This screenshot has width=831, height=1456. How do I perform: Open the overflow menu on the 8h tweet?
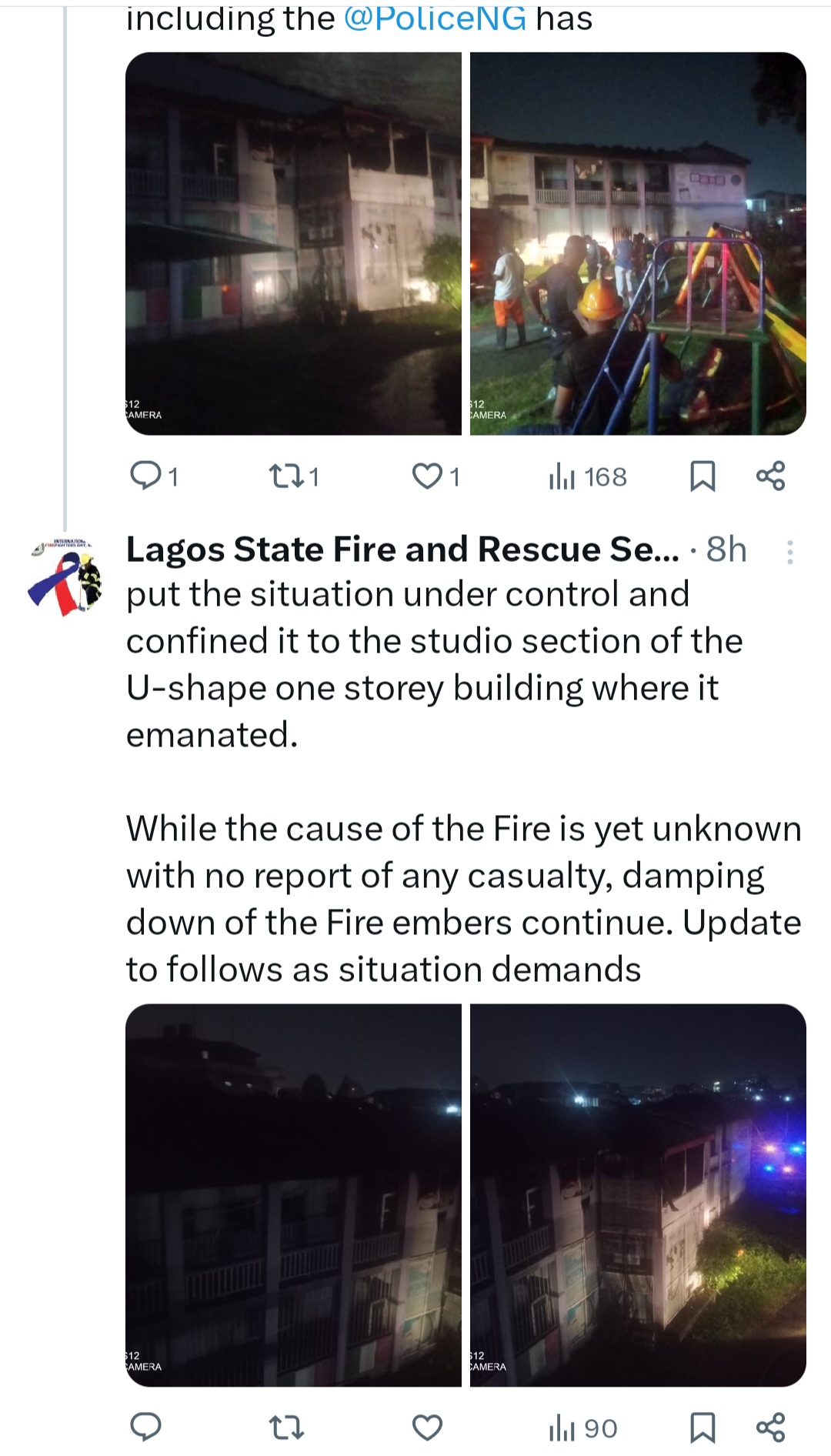tap(789, 552)
